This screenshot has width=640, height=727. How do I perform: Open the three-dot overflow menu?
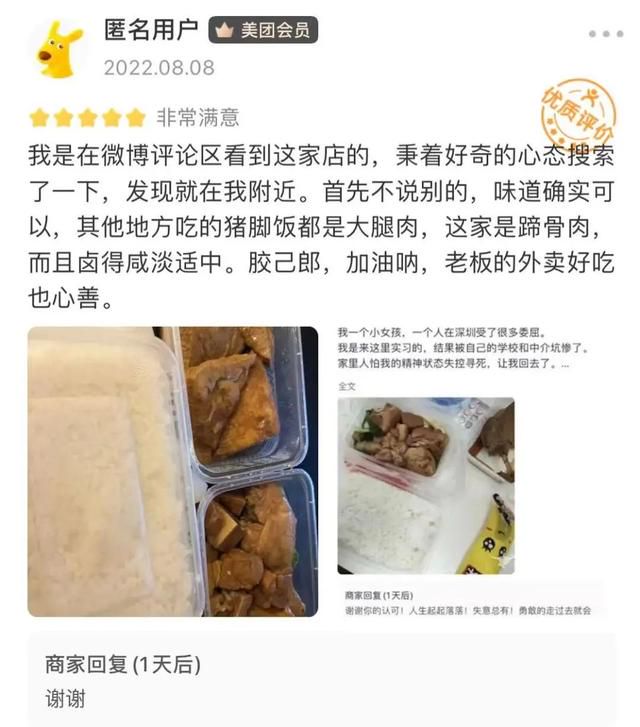pyautogui.click(x=605, y=34)
